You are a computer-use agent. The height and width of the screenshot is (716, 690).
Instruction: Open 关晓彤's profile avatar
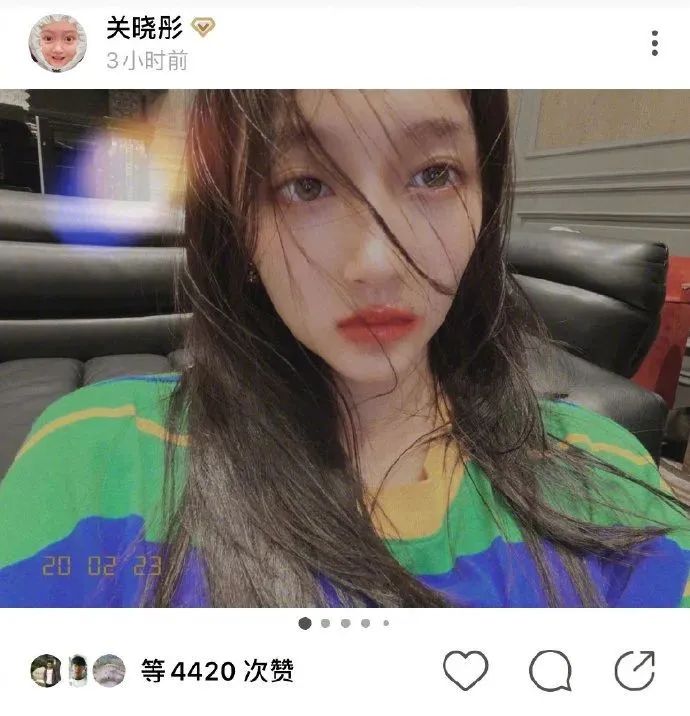coord(57,43)
